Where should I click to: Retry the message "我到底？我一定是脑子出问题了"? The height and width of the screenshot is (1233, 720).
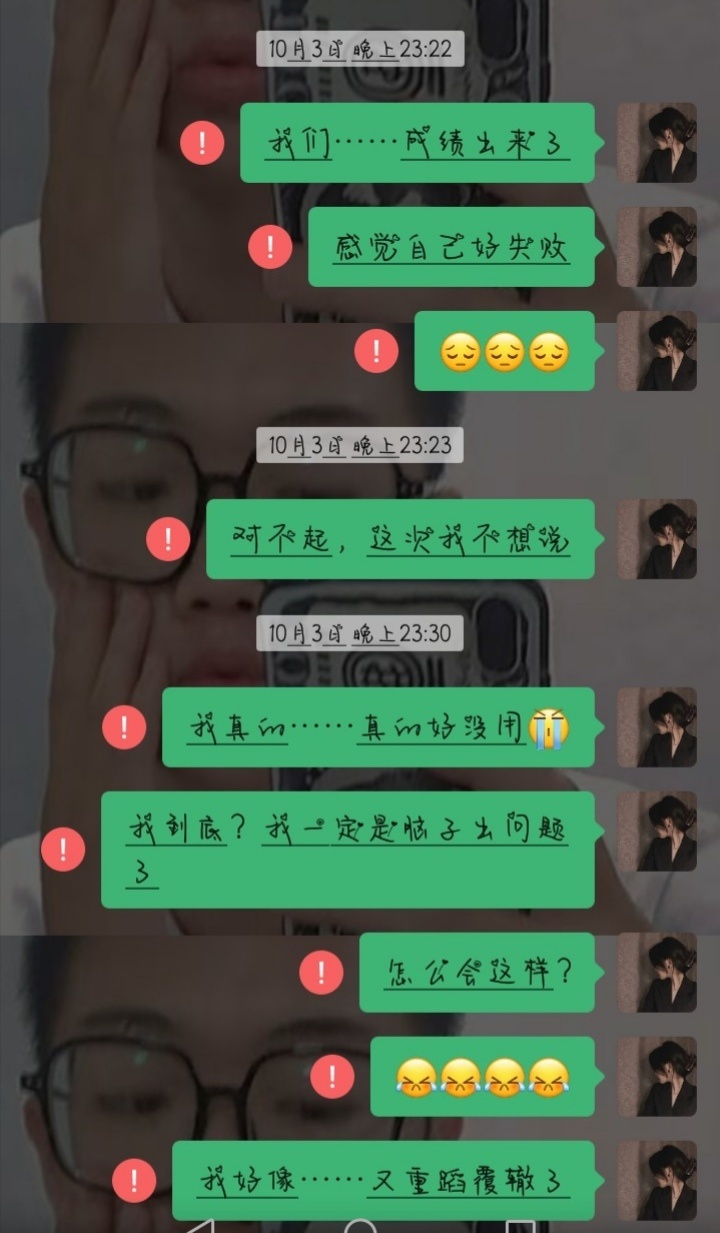[x=63, y=850]
